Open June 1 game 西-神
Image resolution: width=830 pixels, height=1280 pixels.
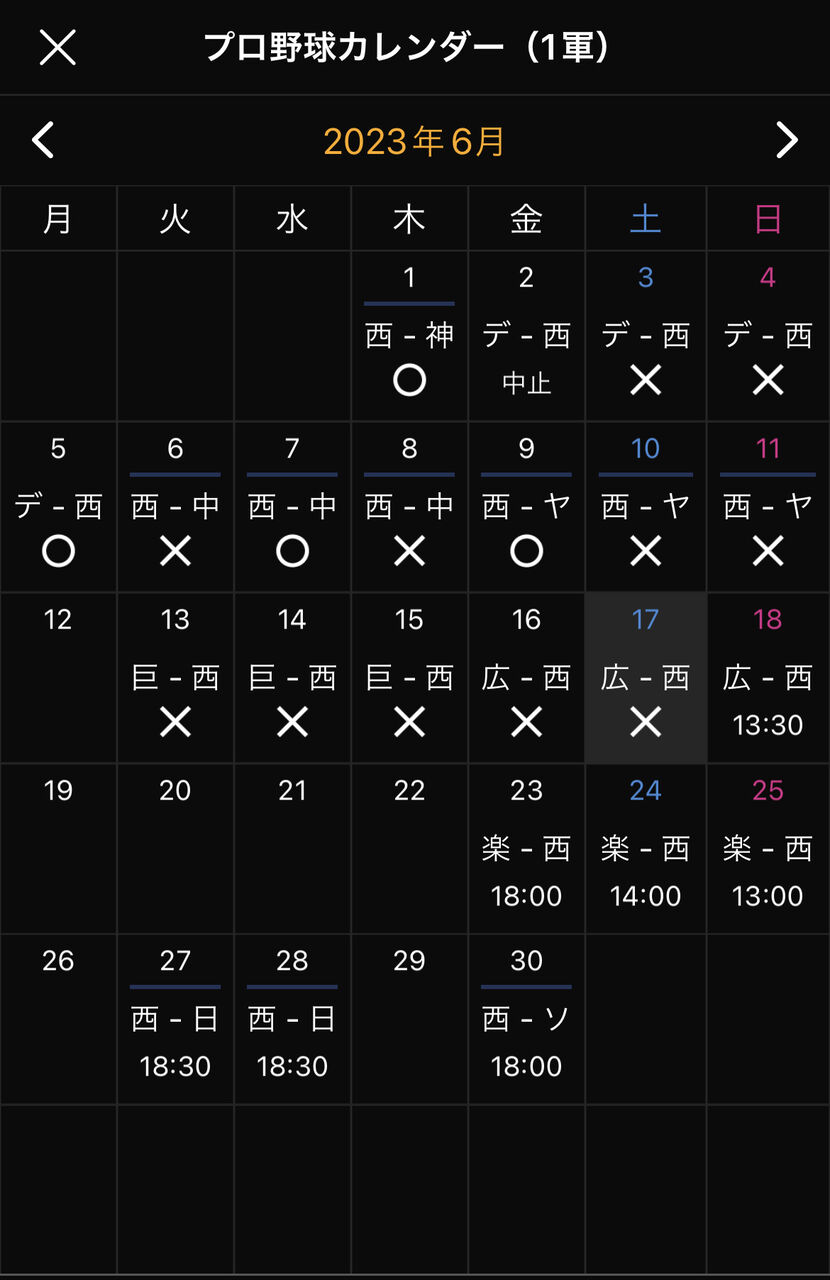pyautogui.click(x=409, y=336)
